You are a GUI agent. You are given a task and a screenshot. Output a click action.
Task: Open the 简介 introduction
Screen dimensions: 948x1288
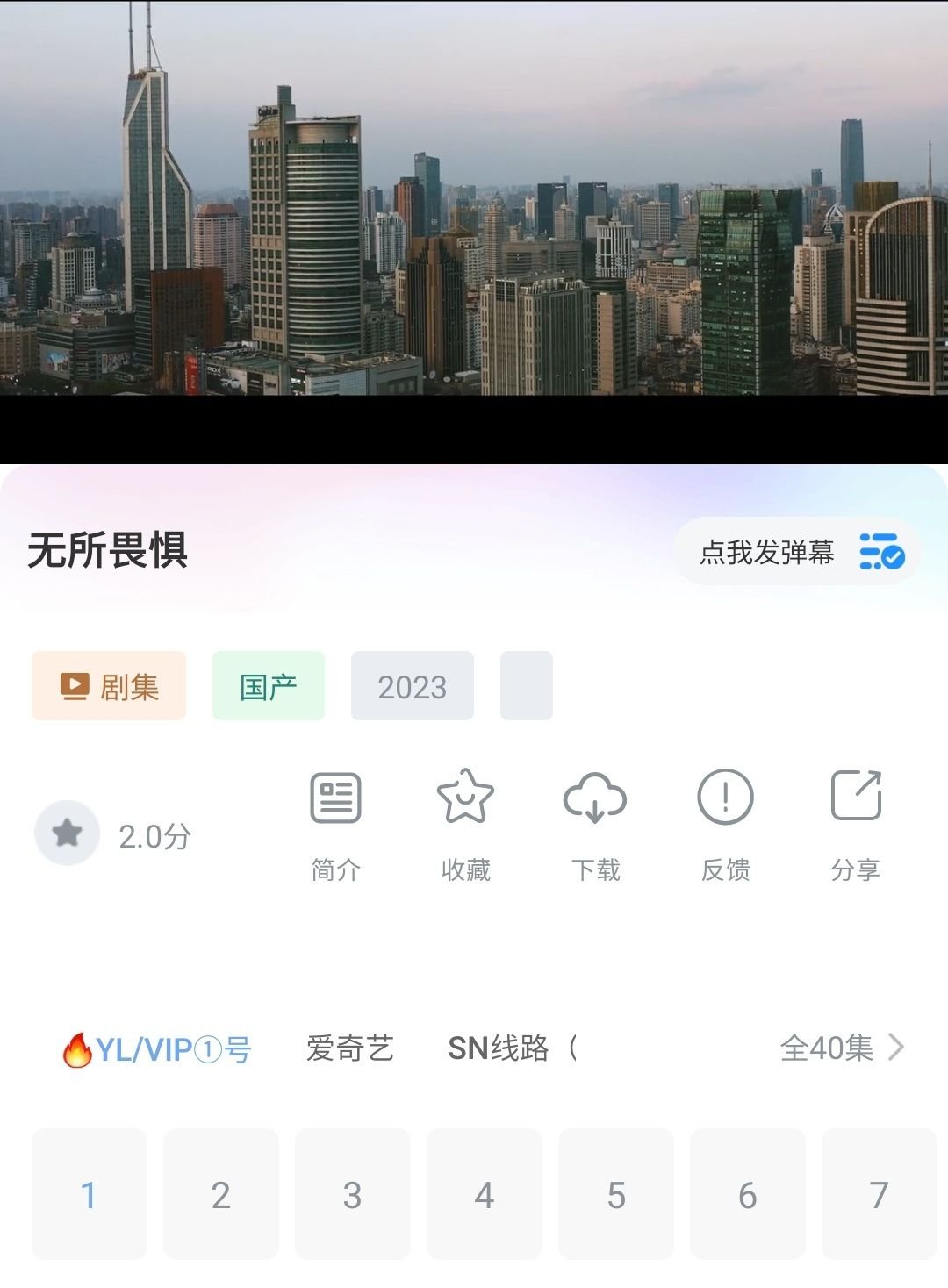(335, 823)
